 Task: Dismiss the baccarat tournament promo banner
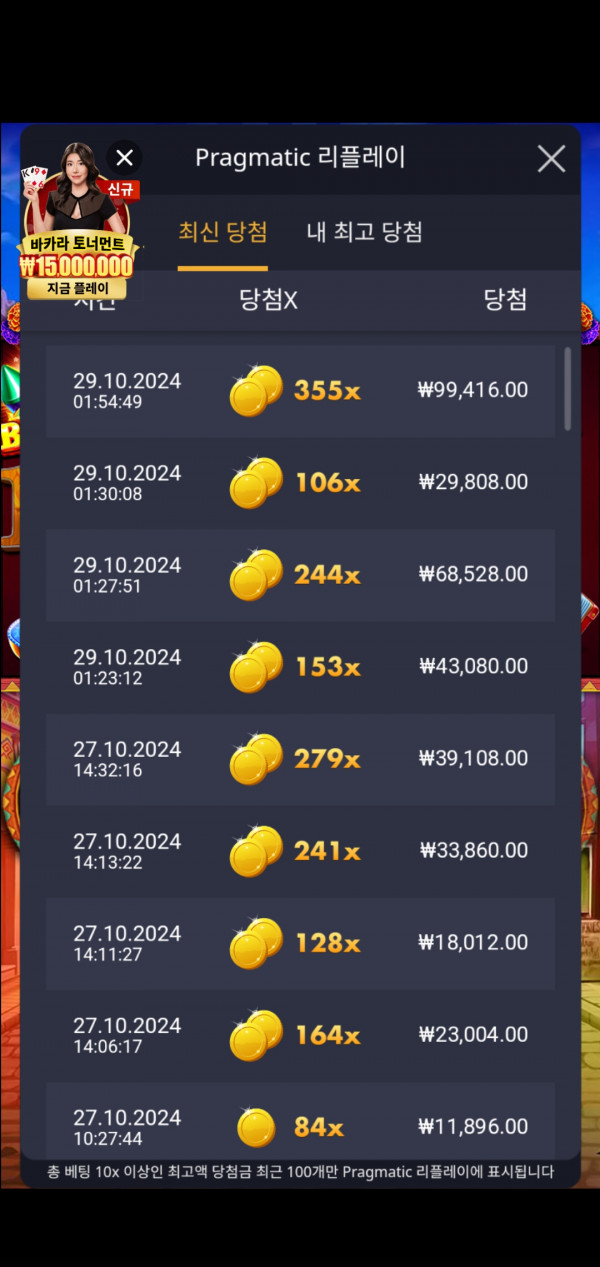tap(124, 158)
